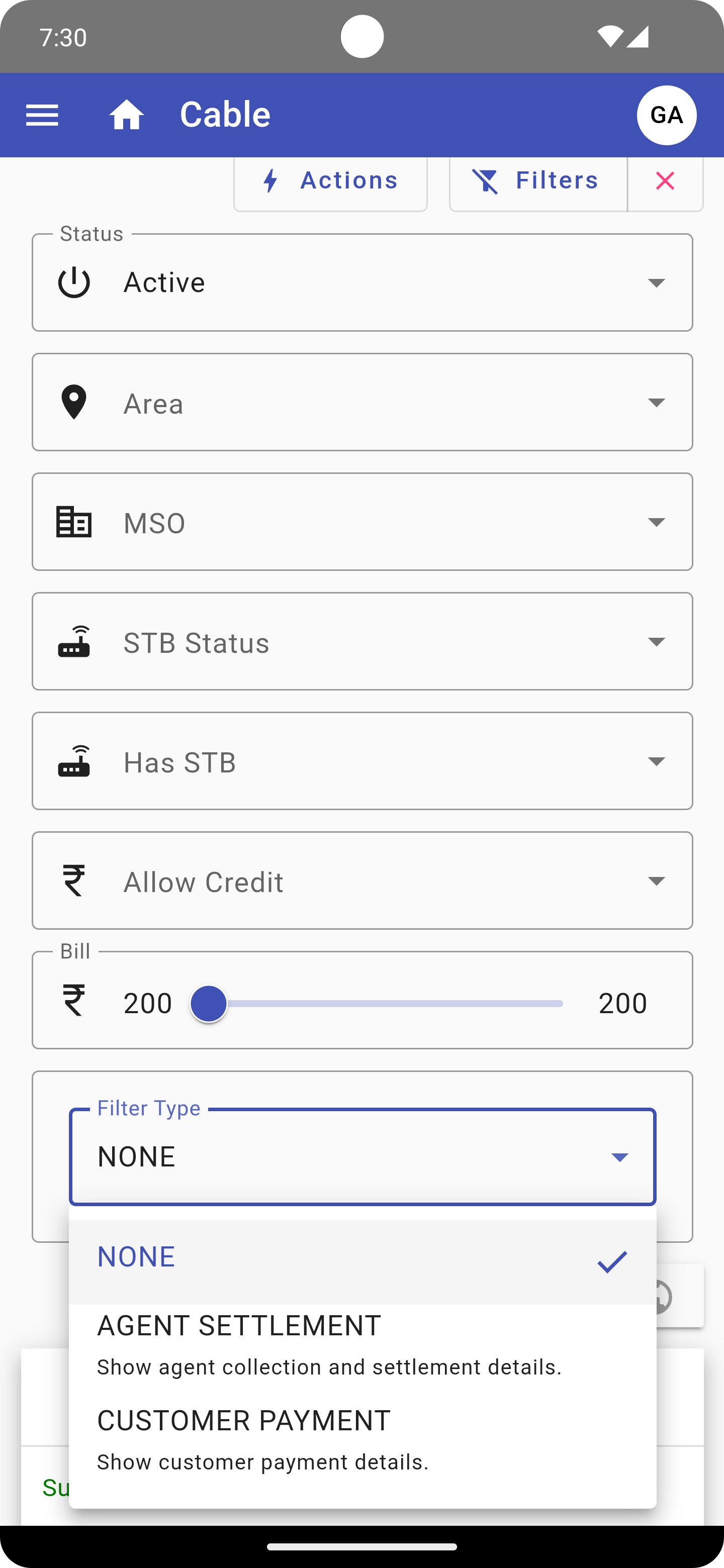Open the GA profile avatar
This screenshot has width=724, height=1568.
(x=666, y=115)
